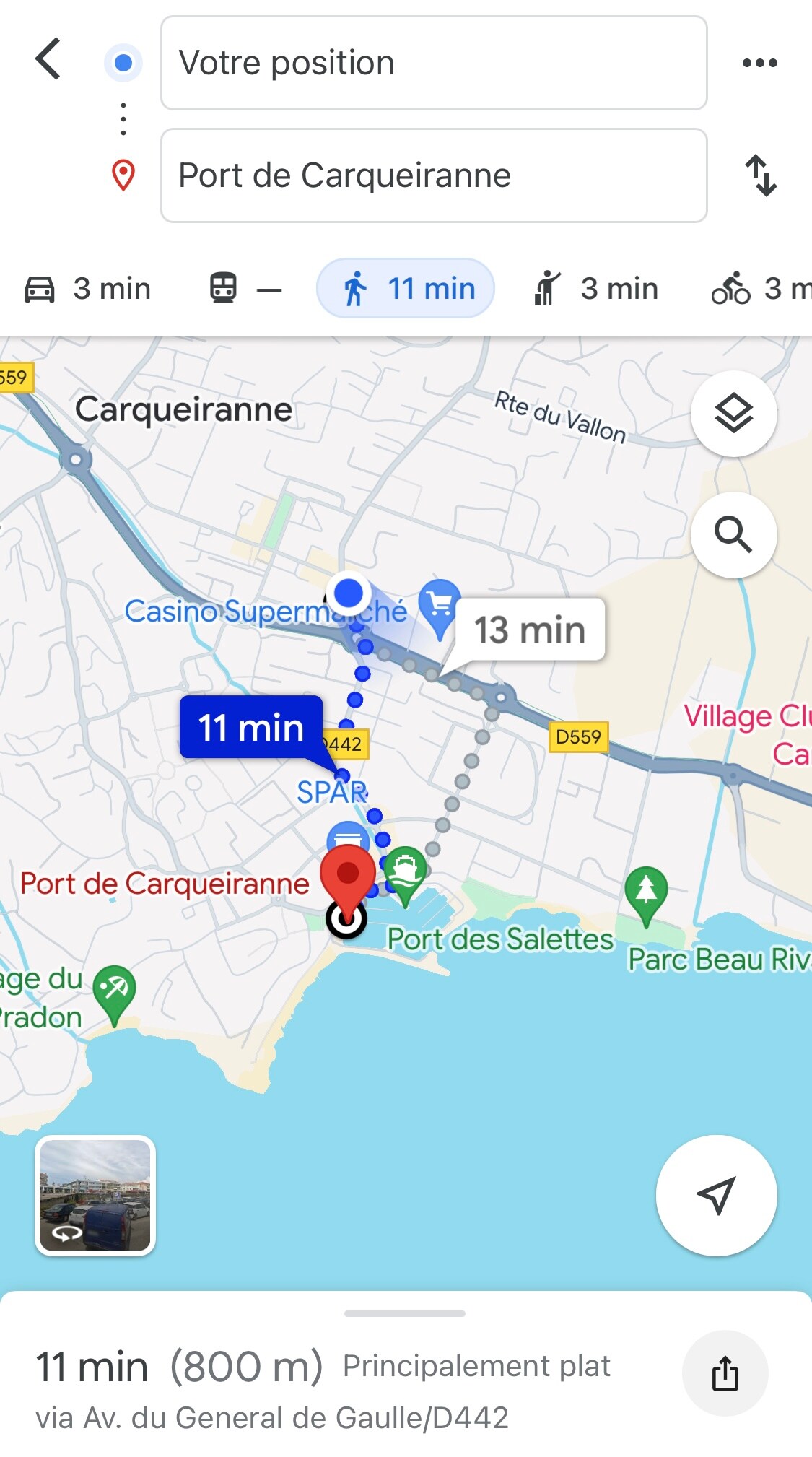Viewport: 812px width, 1457px height.
Task: Start navigation with the arrow button
Action: (716, 1196)
